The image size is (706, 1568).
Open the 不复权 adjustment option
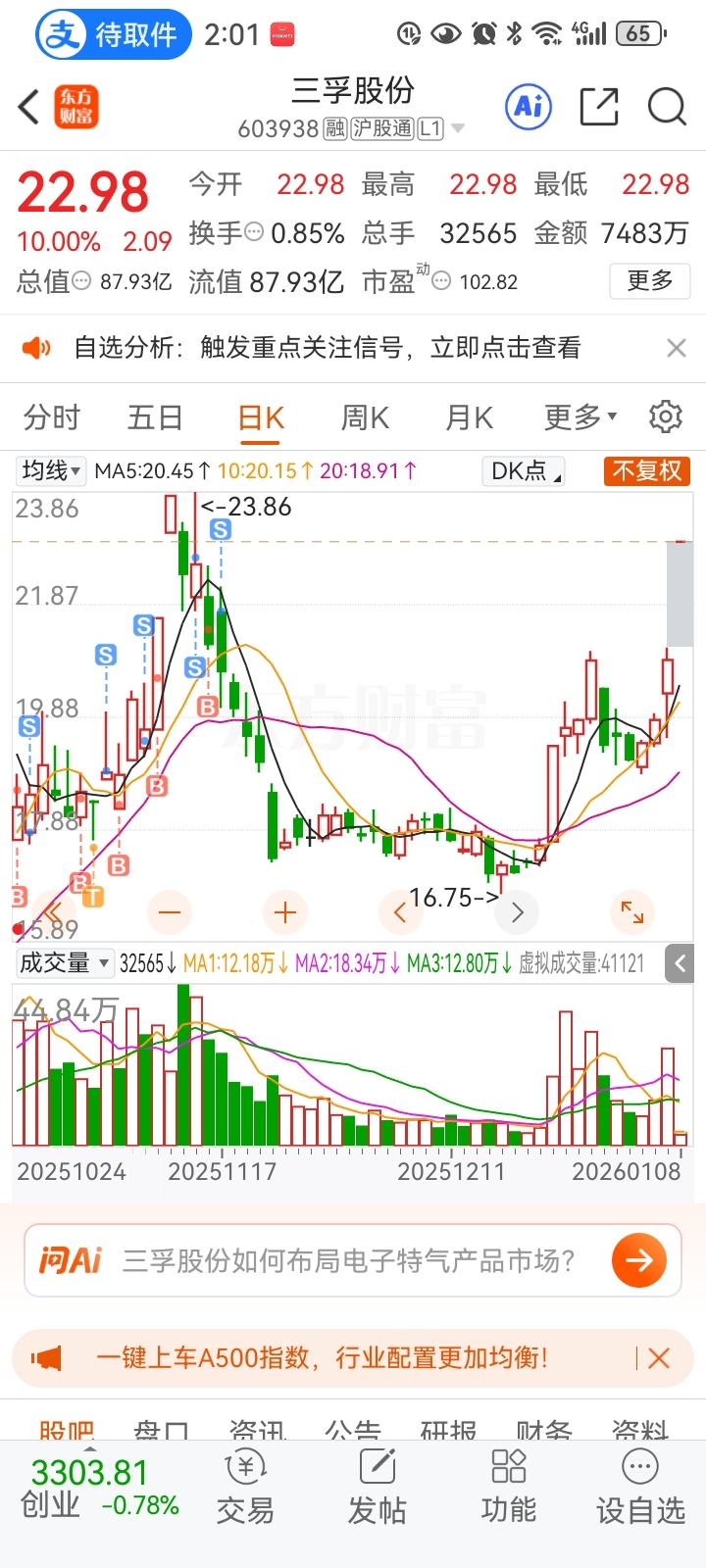click(x=647, y=471)
